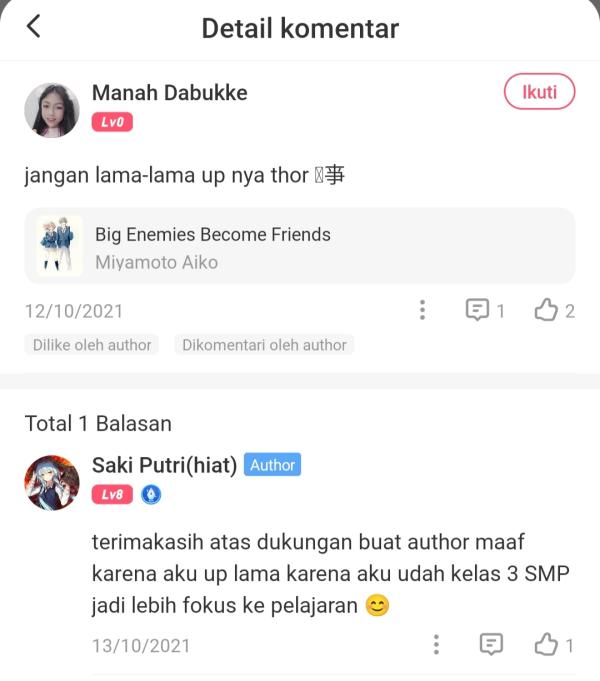600x681 pixels.
Task: Go back from Detail komentar
Action: point(34,27)
